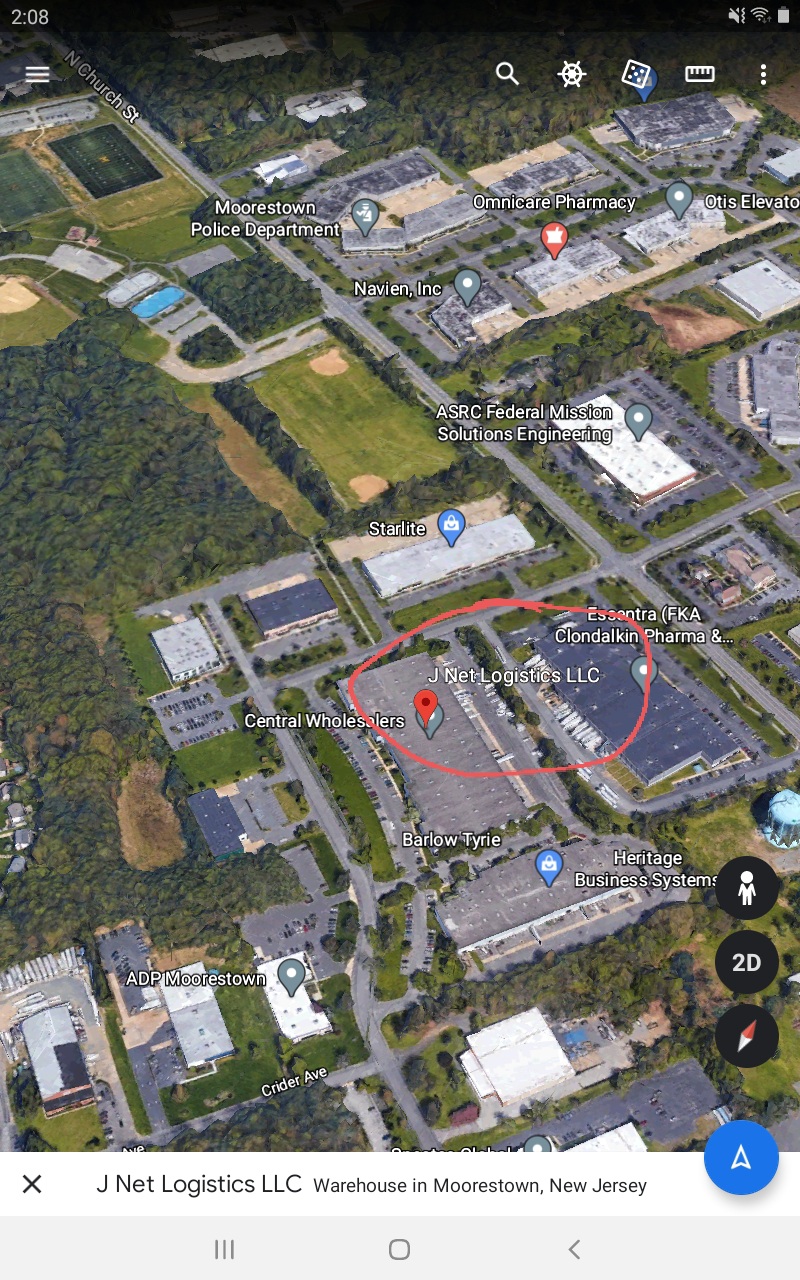This screenshot has width=800, height=1280.
Task: Close the J Net Logistics card
Action: (32, 1184)
